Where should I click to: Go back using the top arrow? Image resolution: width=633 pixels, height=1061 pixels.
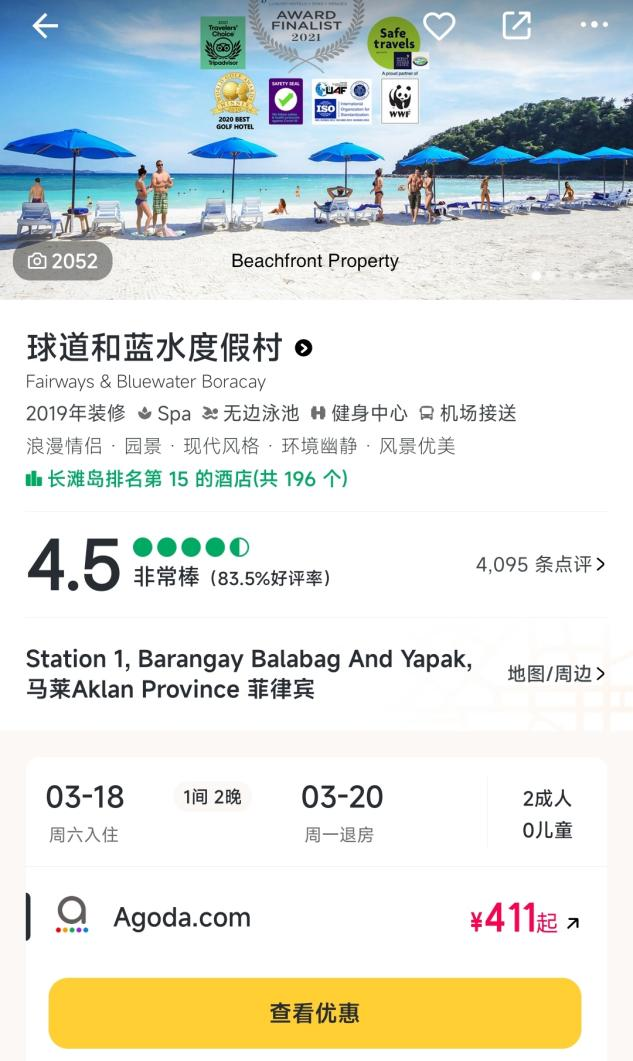pos(45,27)
